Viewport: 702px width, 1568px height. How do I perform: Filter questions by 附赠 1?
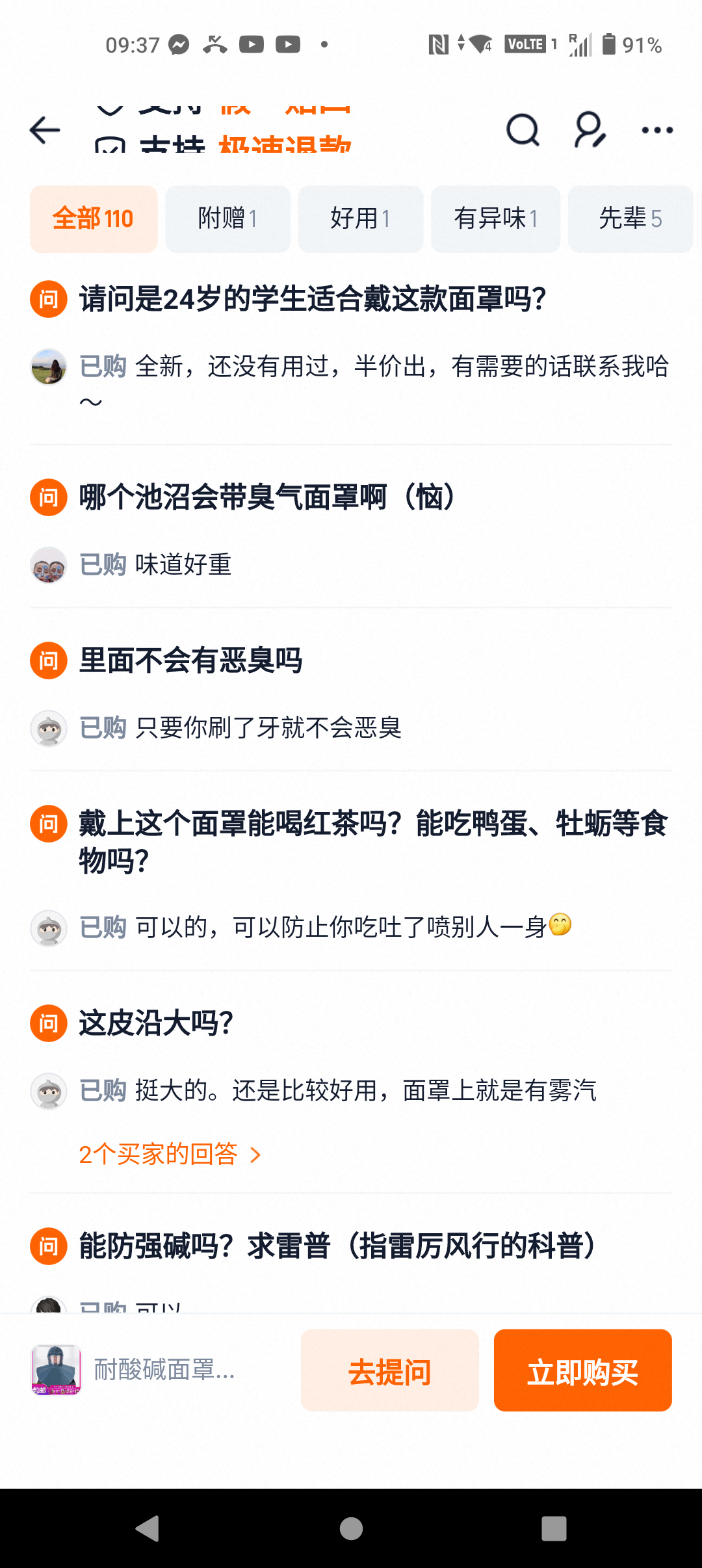(x=227, y=219)
